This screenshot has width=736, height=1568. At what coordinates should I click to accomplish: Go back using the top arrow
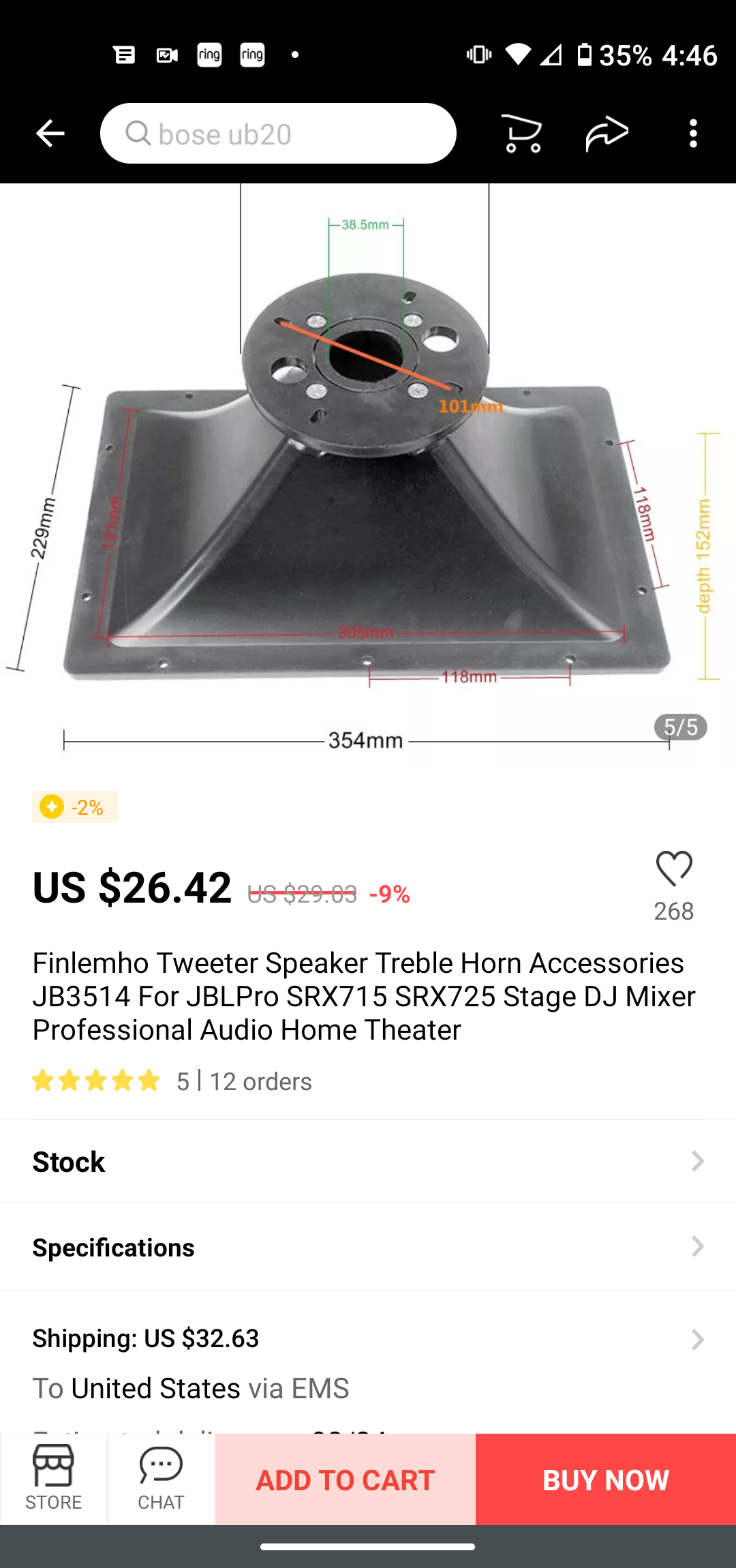(50, 134)
